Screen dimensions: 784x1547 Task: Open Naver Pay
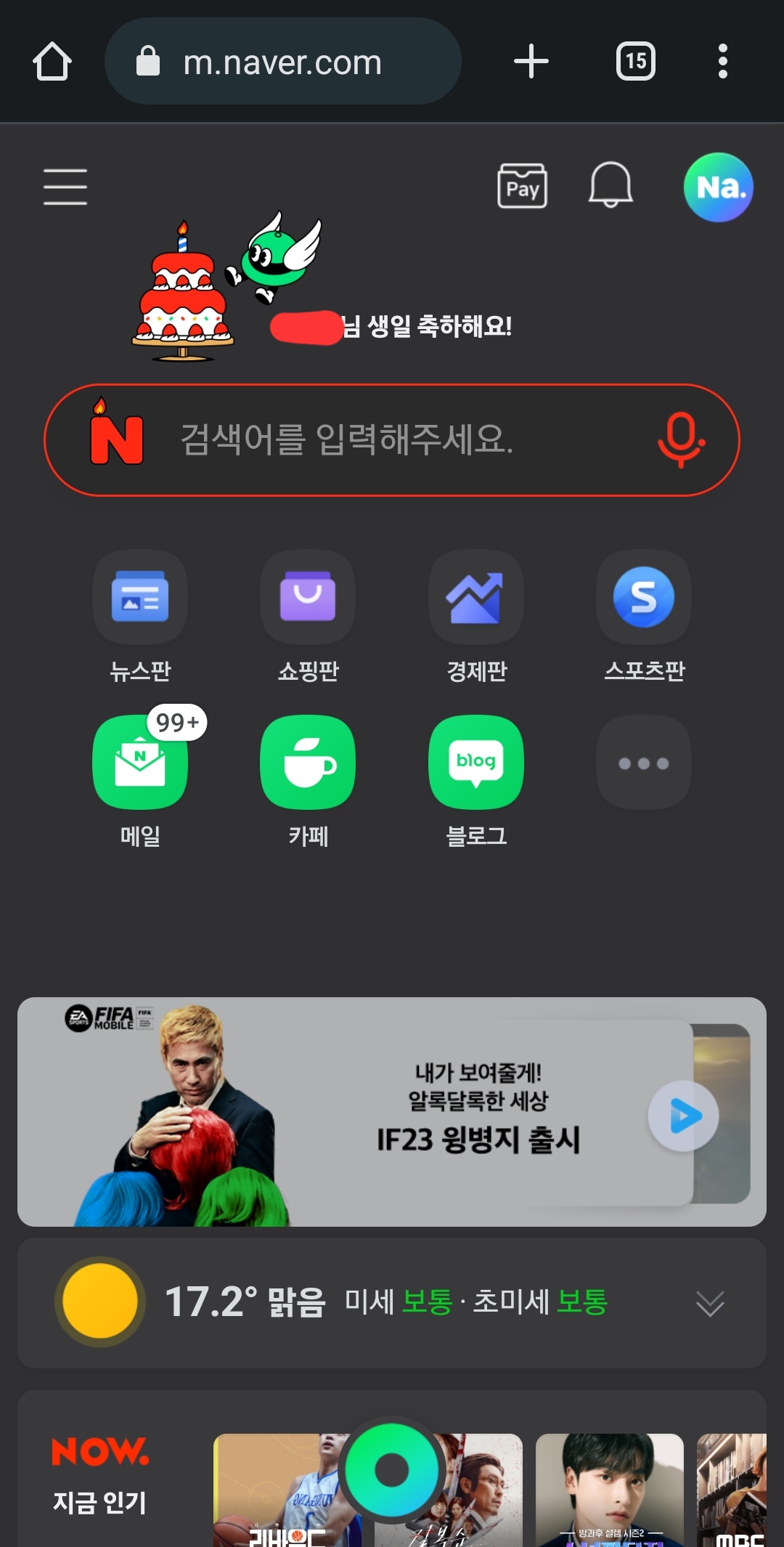pyautogui.click(x=523, y=187)
